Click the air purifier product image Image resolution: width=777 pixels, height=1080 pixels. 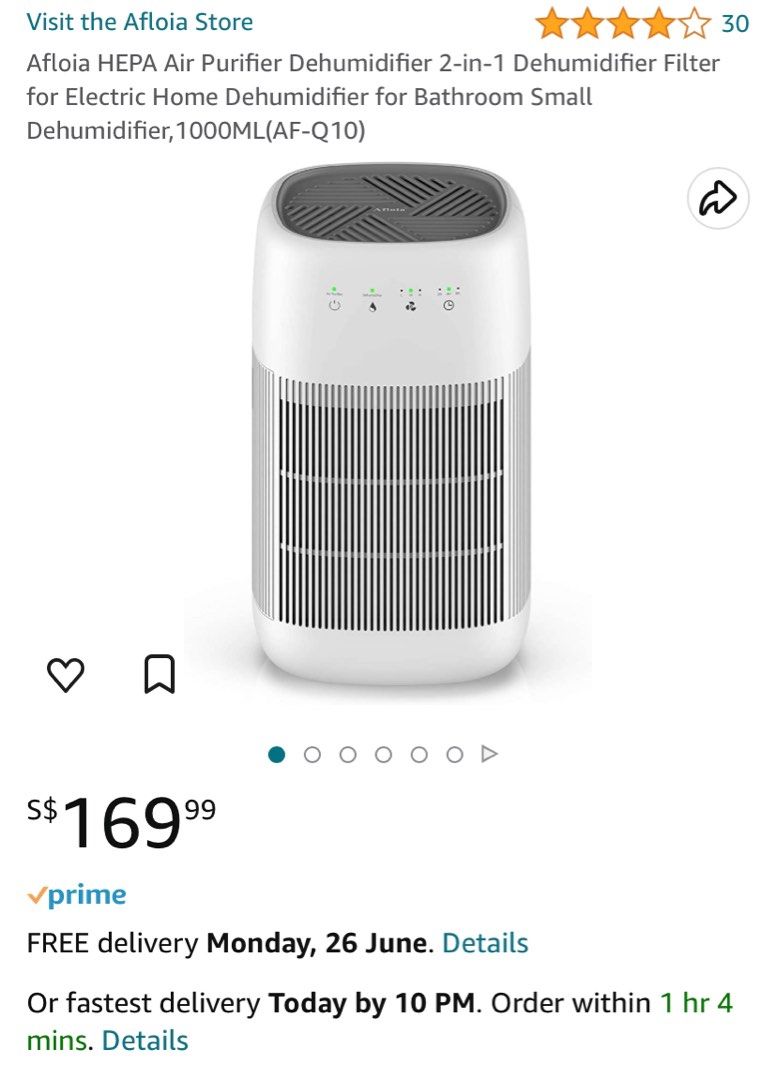point(390,420)
